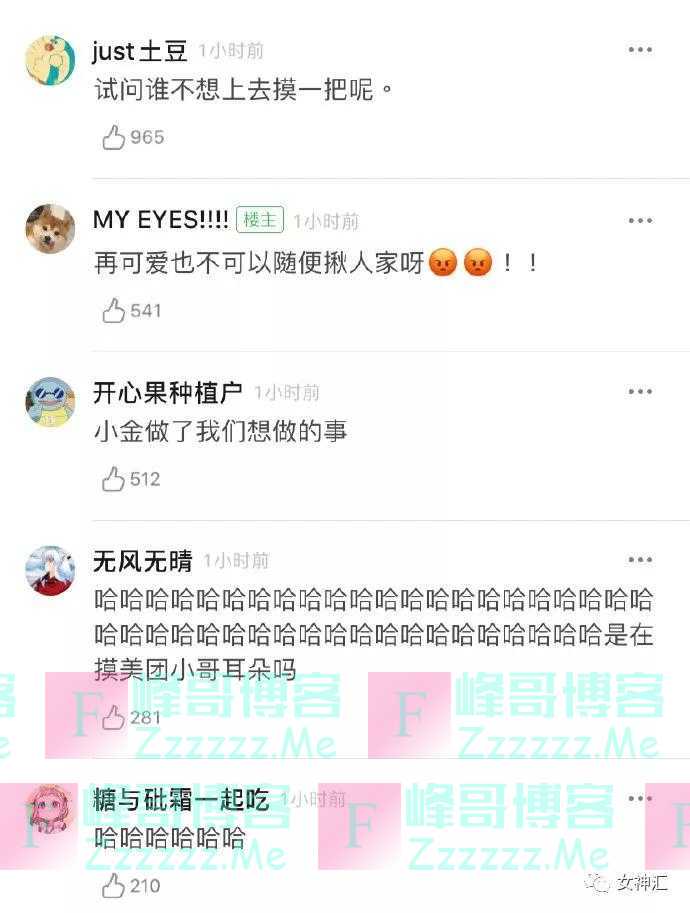This screenshot has width=690, height=913.
Task: Like 无风无晴's comment
Action: point(114,716)
